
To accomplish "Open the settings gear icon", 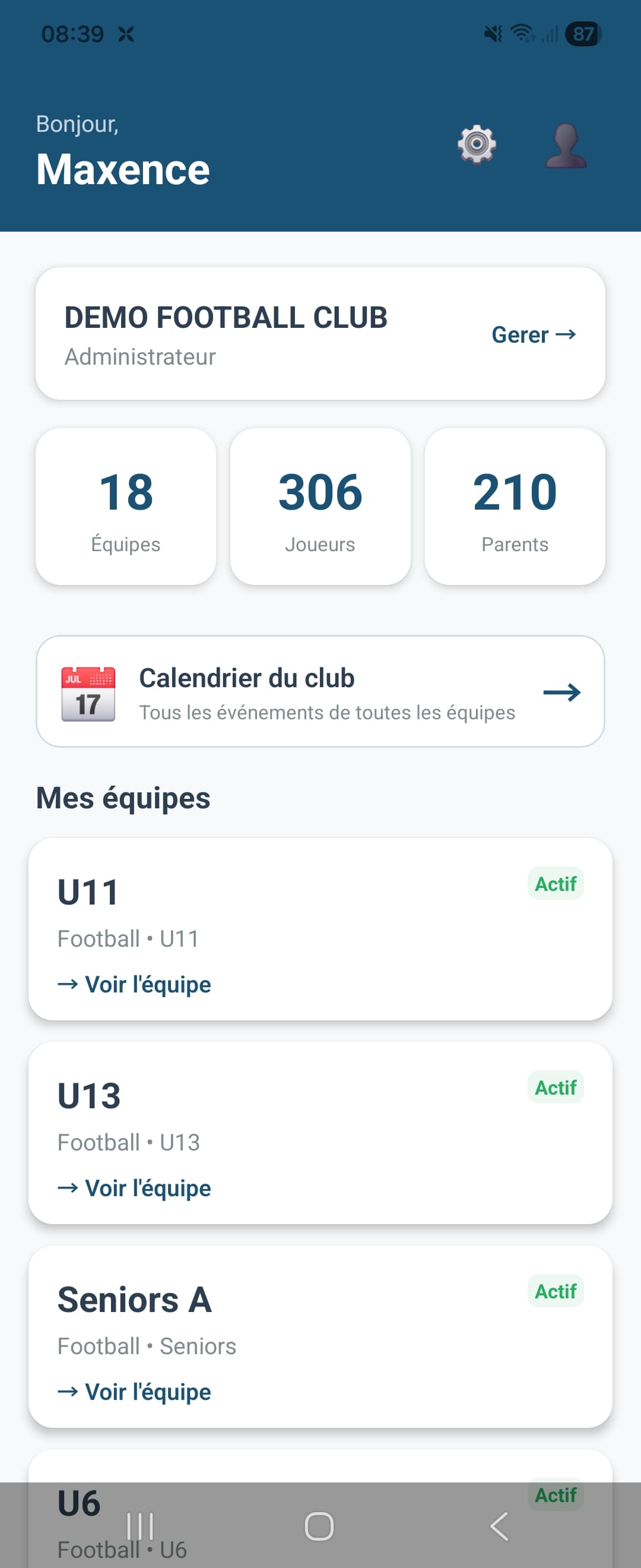I will pyautogui.click(x=477, y=144).
